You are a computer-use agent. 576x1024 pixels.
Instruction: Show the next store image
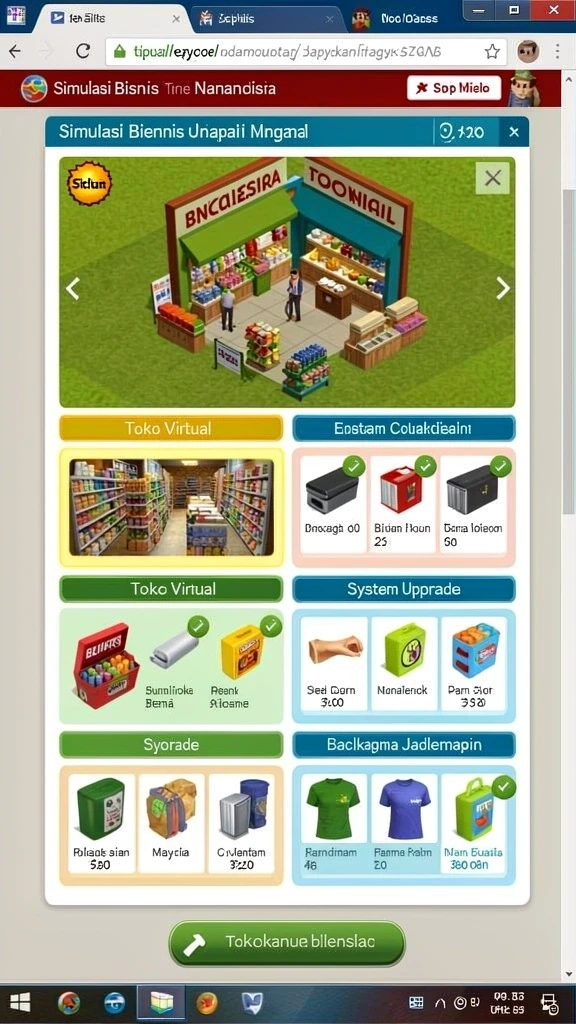[x=502, y=288]
